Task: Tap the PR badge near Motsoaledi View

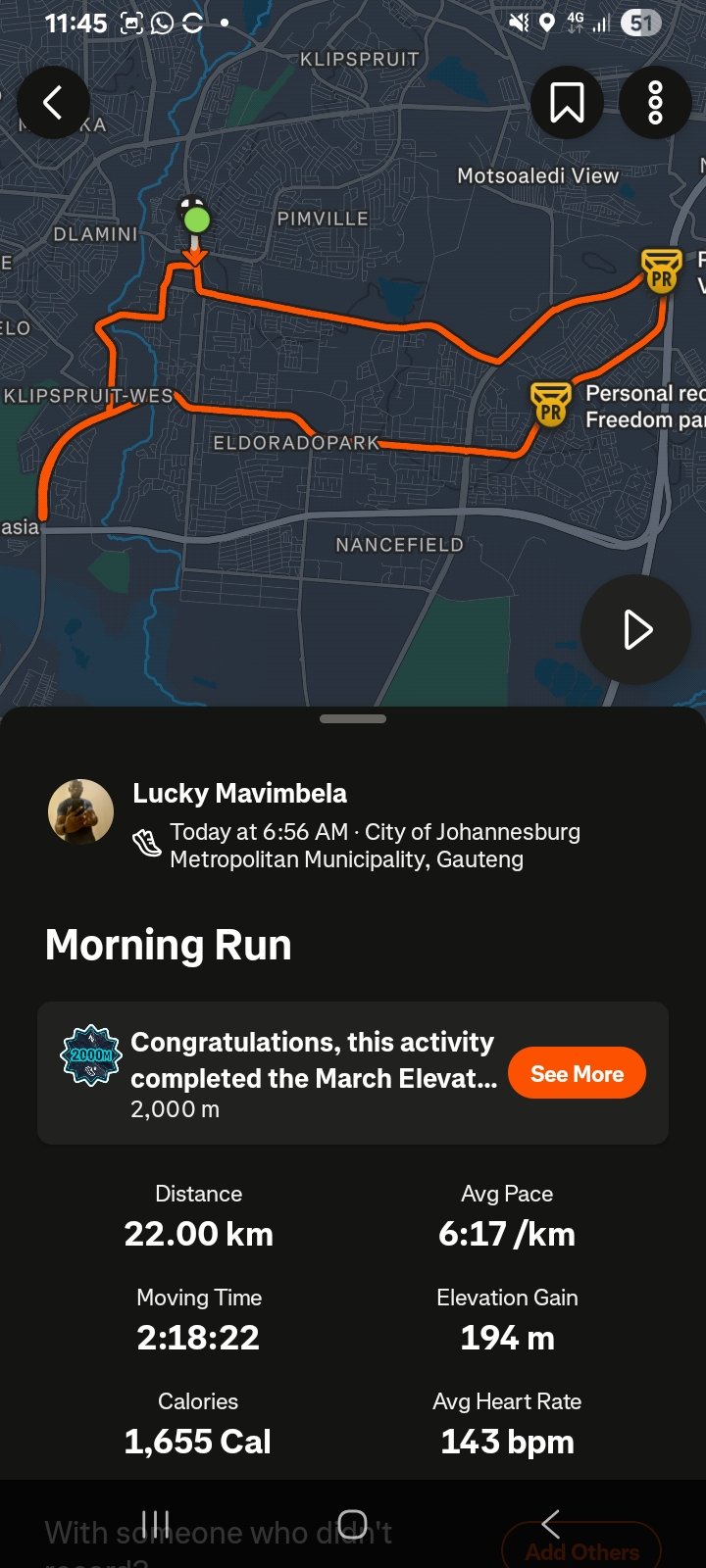Action: click(661, 272)
